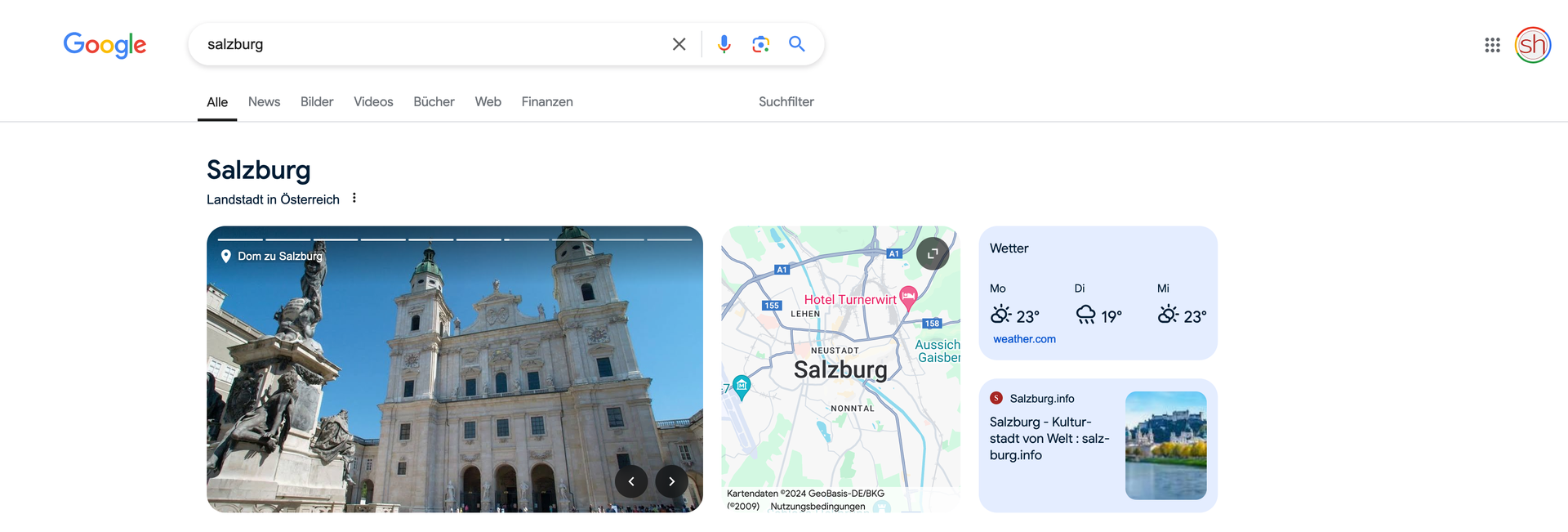1568x532 pixels.
Task: Show previous photo in the image carousel
Action: tap(631, 481)
